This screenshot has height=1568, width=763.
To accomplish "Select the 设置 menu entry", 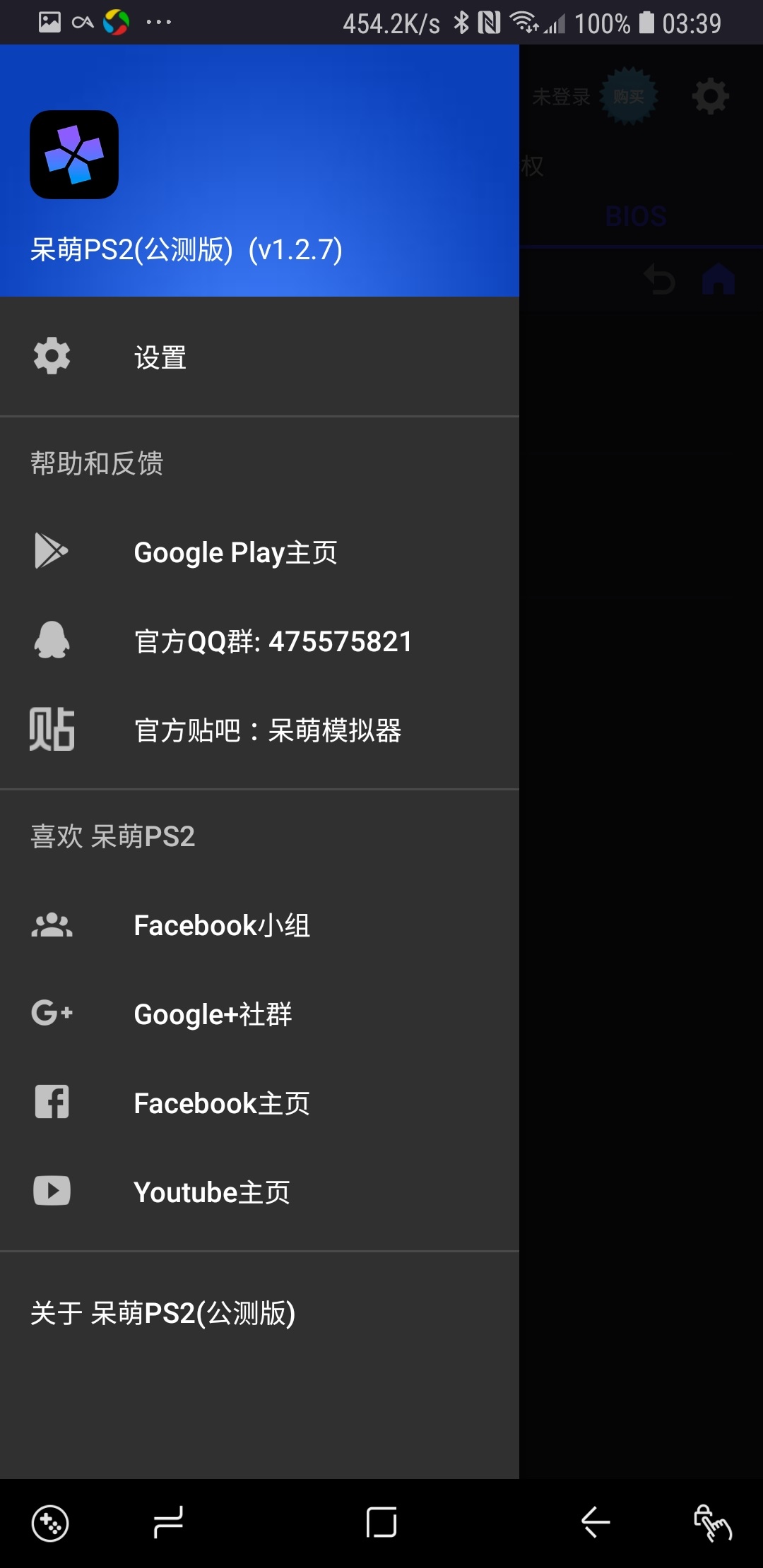I will tap(160, 357).
